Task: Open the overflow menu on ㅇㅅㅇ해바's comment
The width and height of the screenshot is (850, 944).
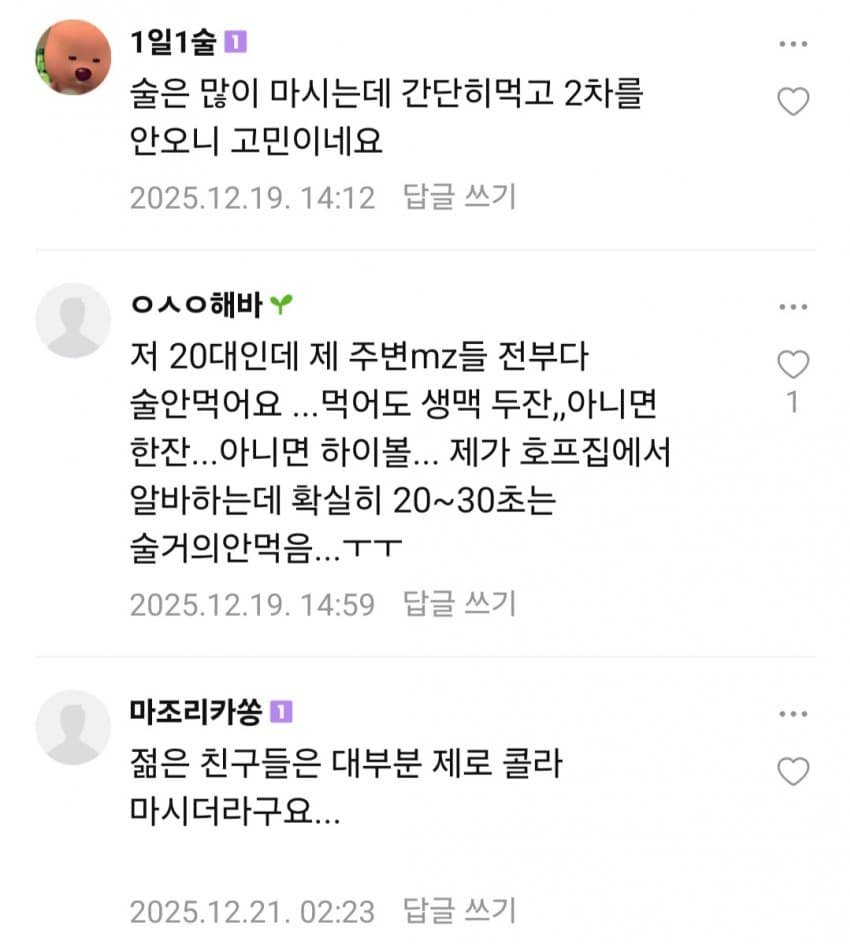Action: (x=793, y=307)
